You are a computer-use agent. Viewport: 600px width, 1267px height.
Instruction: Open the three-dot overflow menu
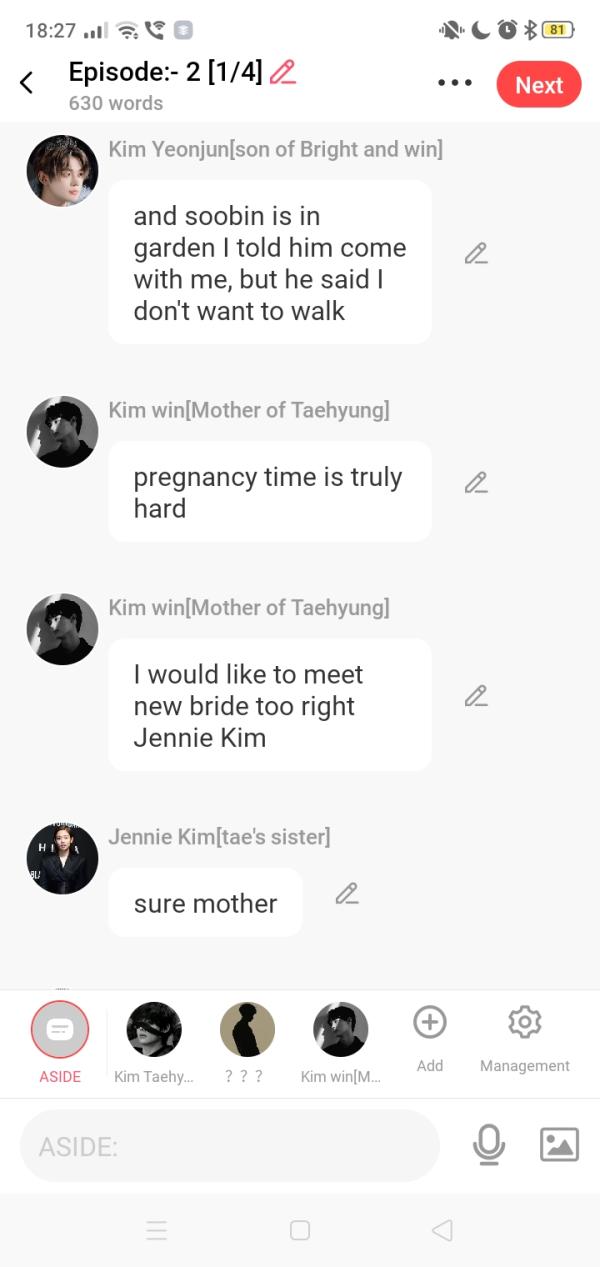[x=455, y=83]
